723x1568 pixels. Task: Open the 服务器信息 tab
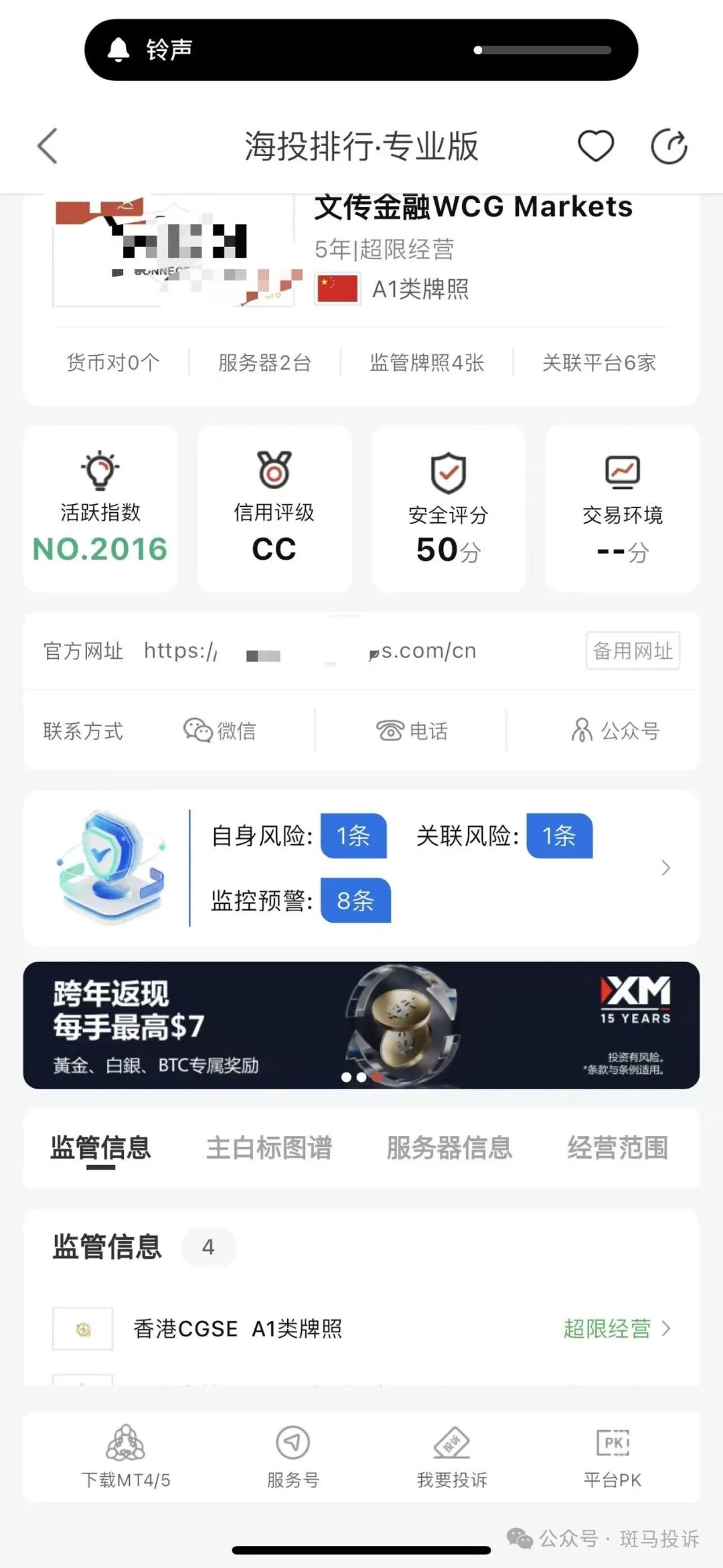pyautogui.click(x=450, y=1147)
